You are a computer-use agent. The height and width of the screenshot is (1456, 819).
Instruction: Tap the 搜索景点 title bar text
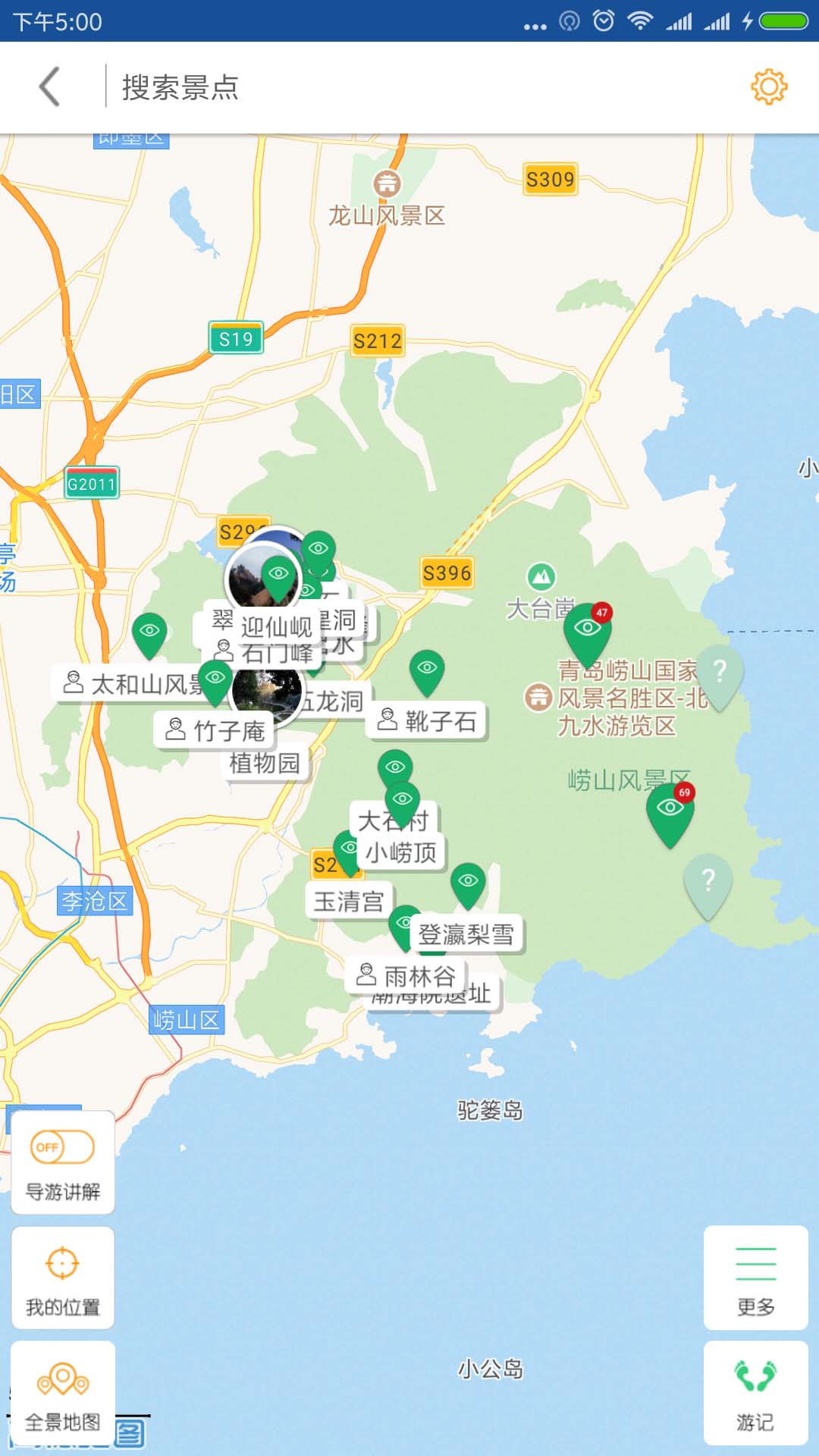(x=179, y=88)
